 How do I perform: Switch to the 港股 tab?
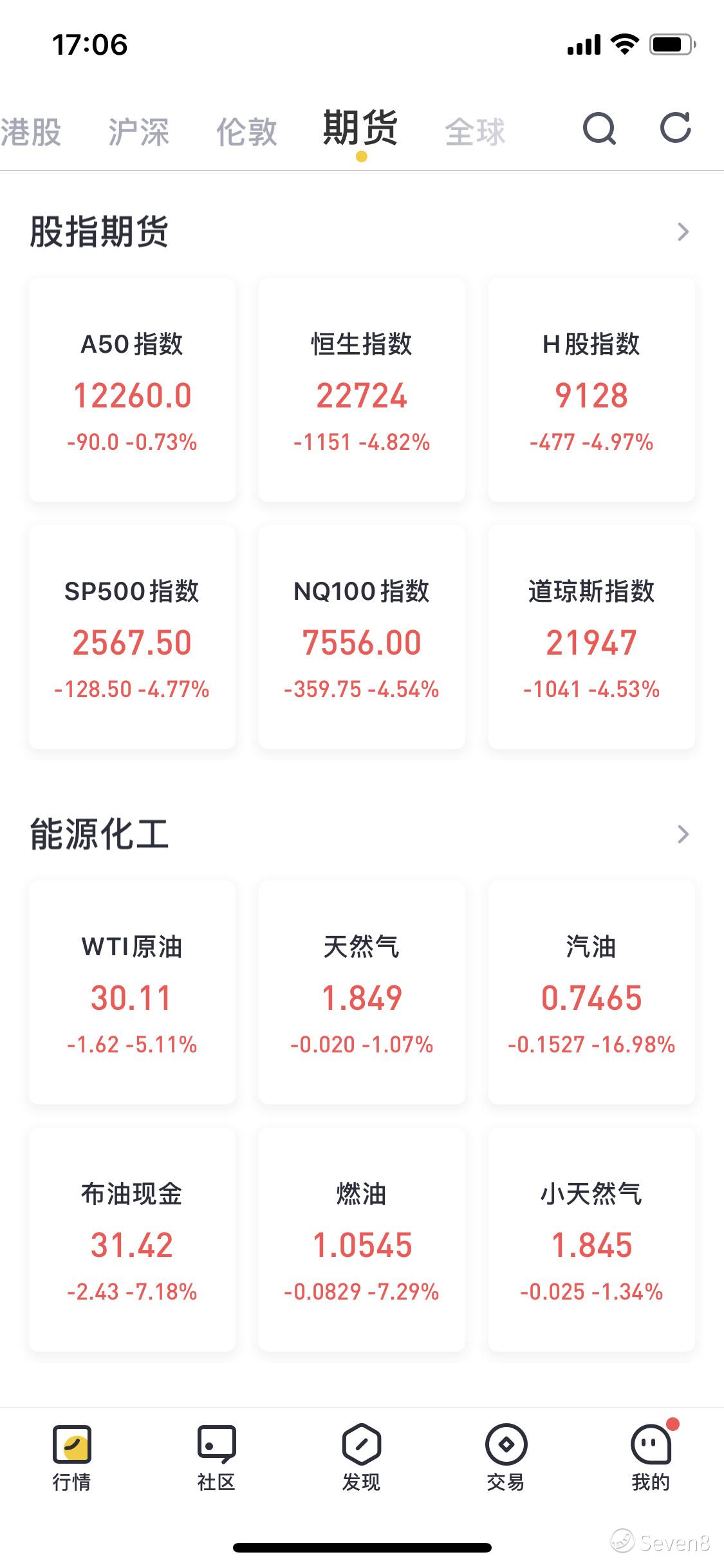click(x=31, y=132)
